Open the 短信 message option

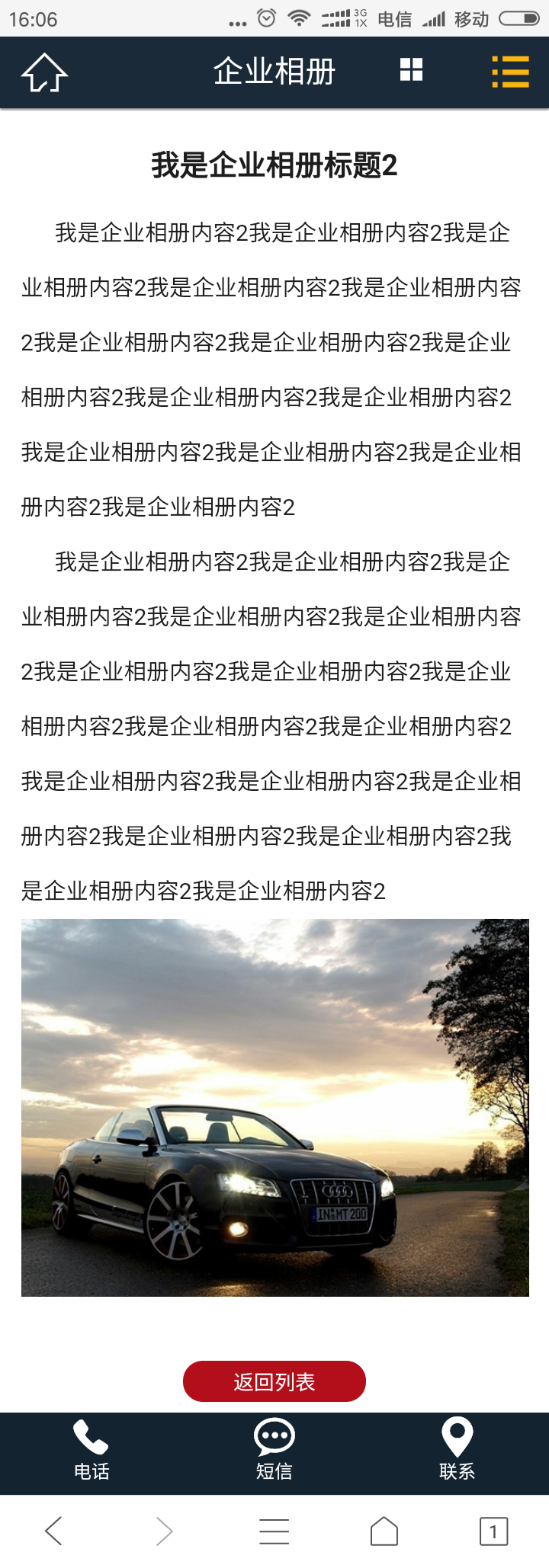(x=274, y=1451)
